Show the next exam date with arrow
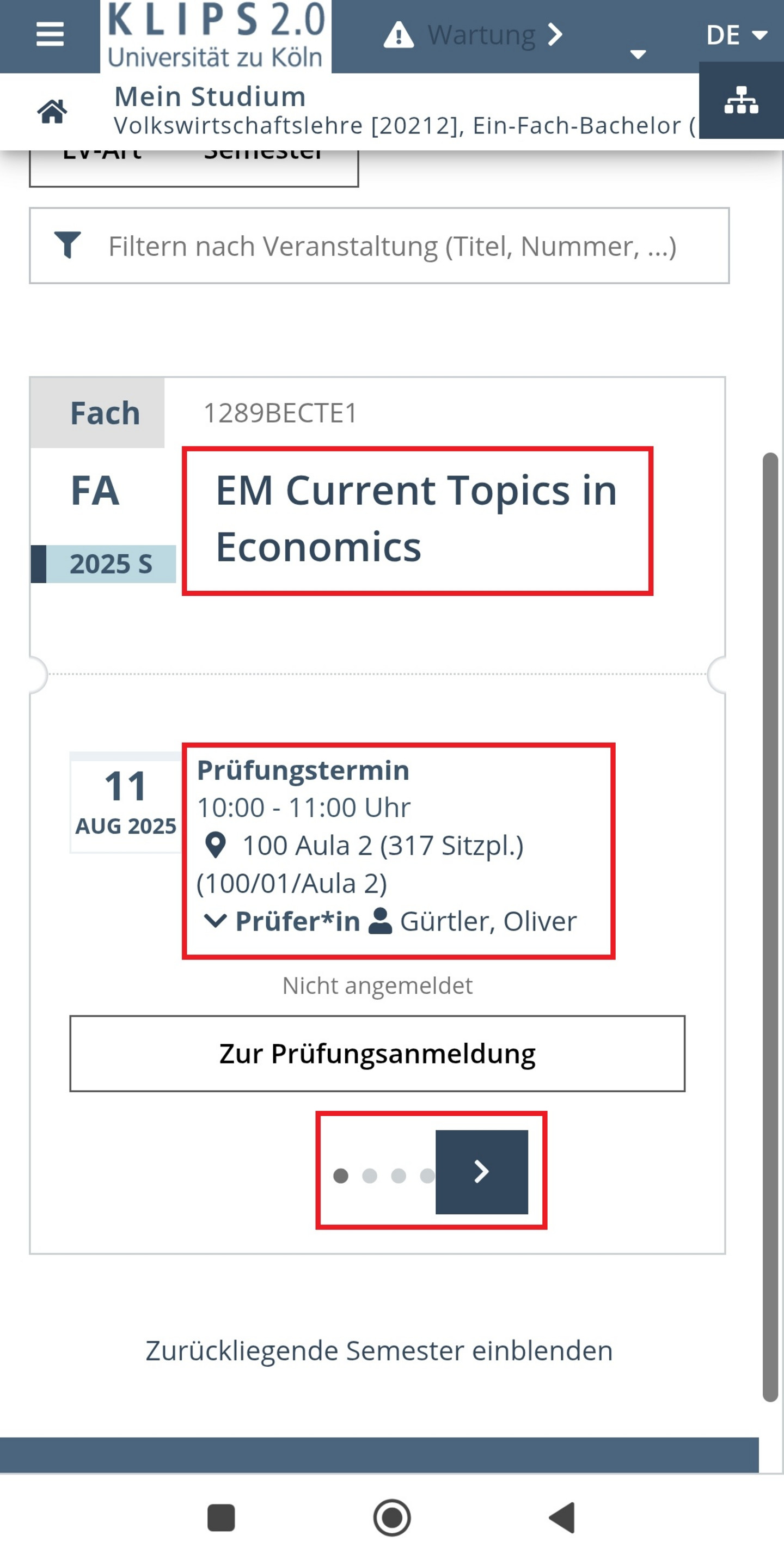The image size is (784, 1566). tap(481, 1171)
